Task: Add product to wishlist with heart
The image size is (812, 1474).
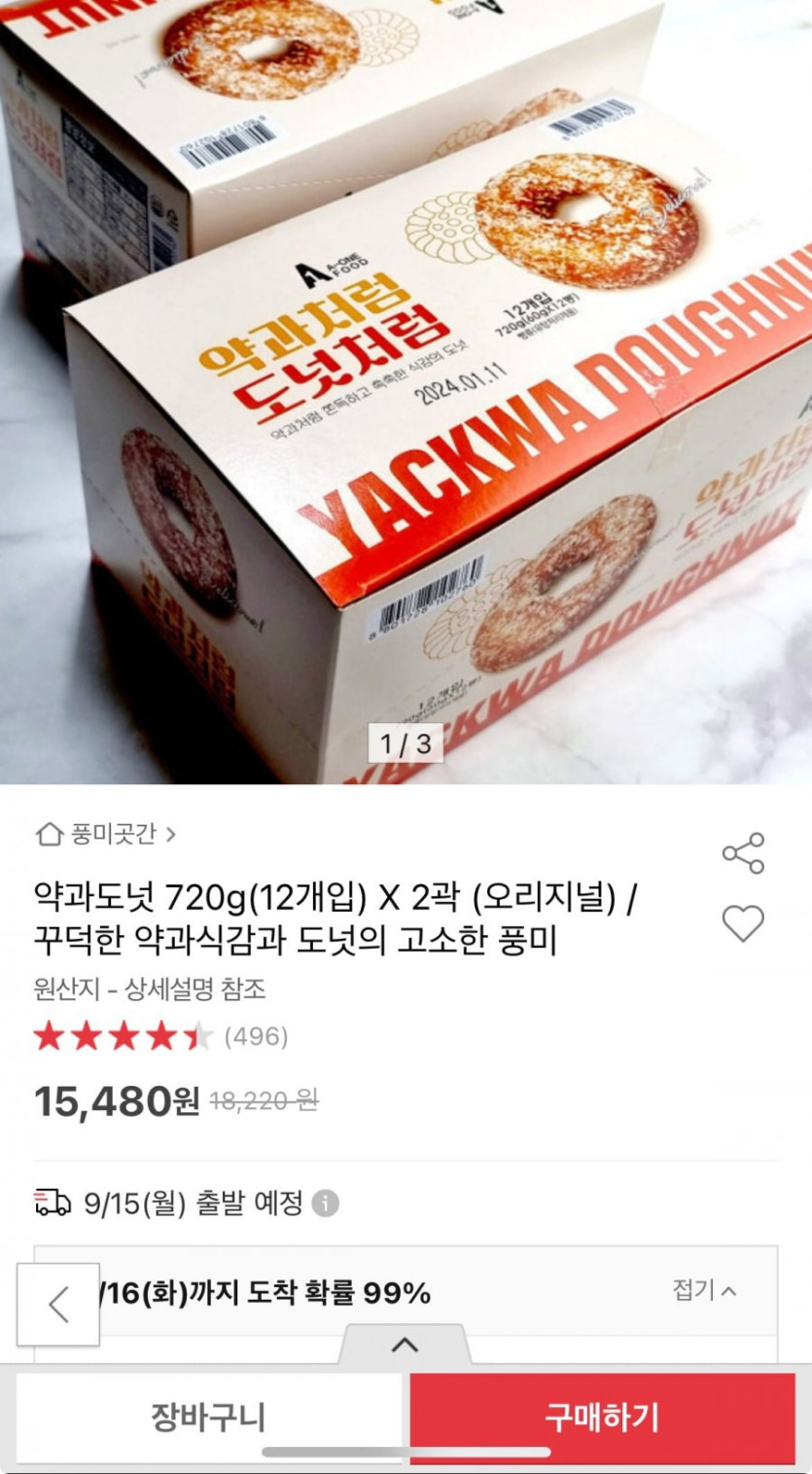Action: [743, 923]
